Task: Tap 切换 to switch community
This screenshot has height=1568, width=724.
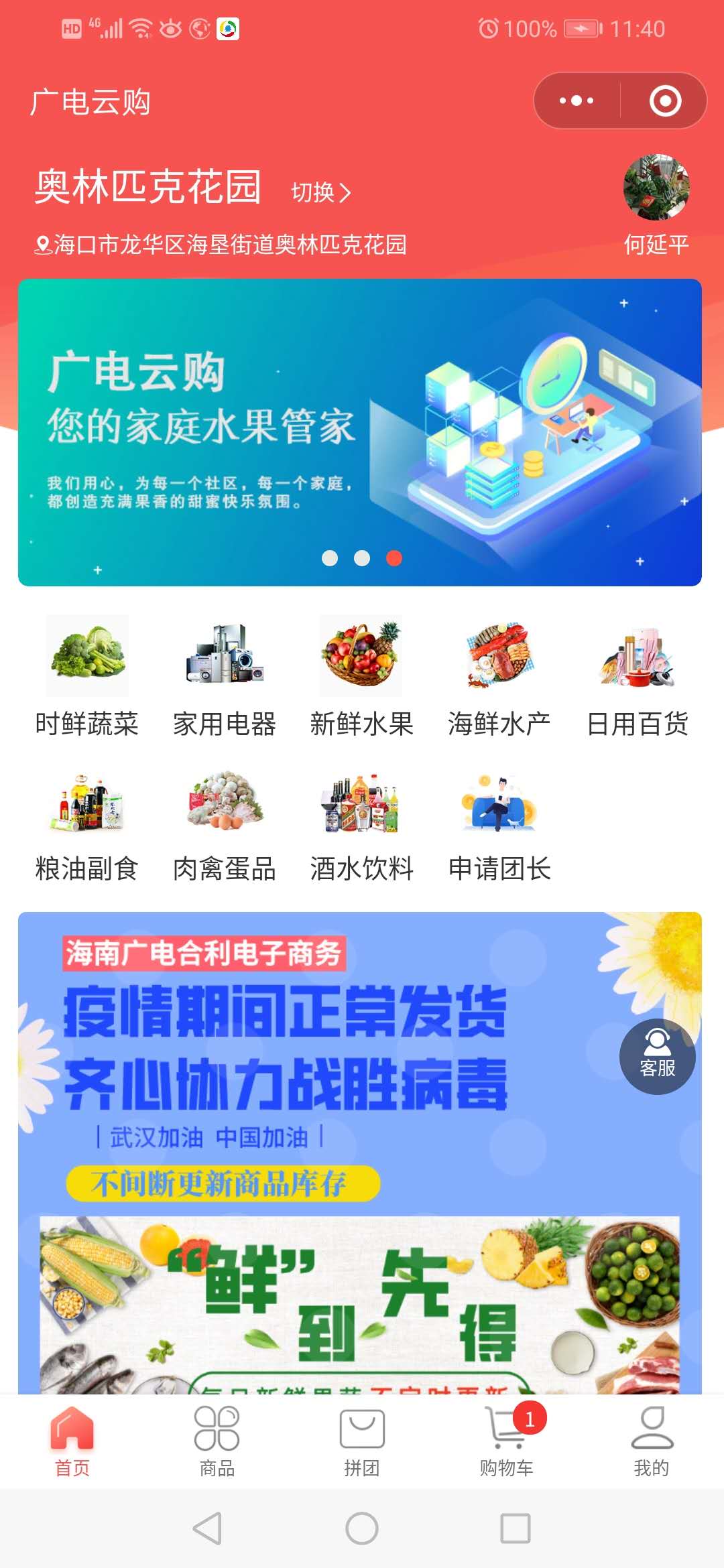Action: click(320, 192)
